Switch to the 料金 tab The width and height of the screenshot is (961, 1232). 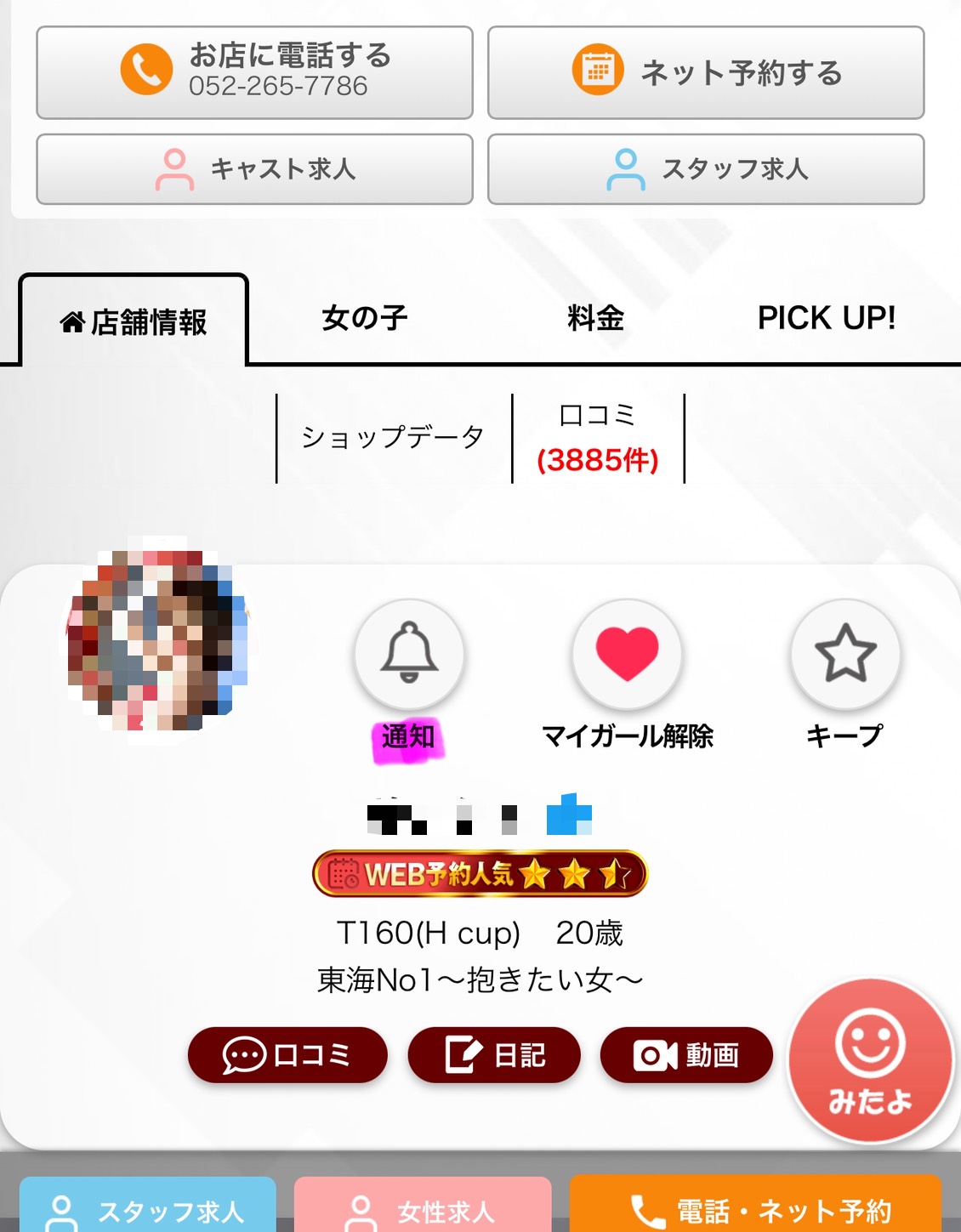pyautogui.click(x=595, y=318)
